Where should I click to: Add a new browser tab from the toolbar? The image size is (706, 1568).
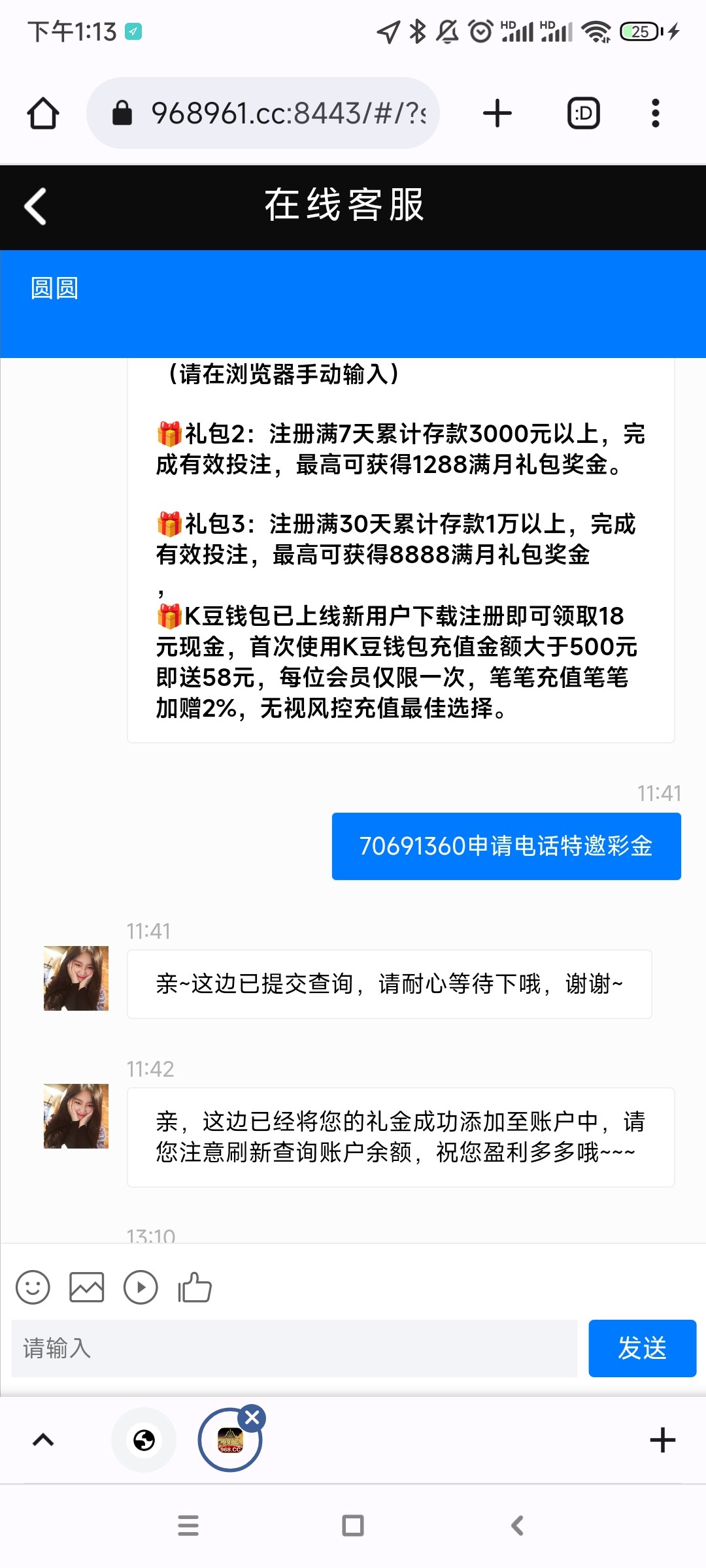coord(497,113)
